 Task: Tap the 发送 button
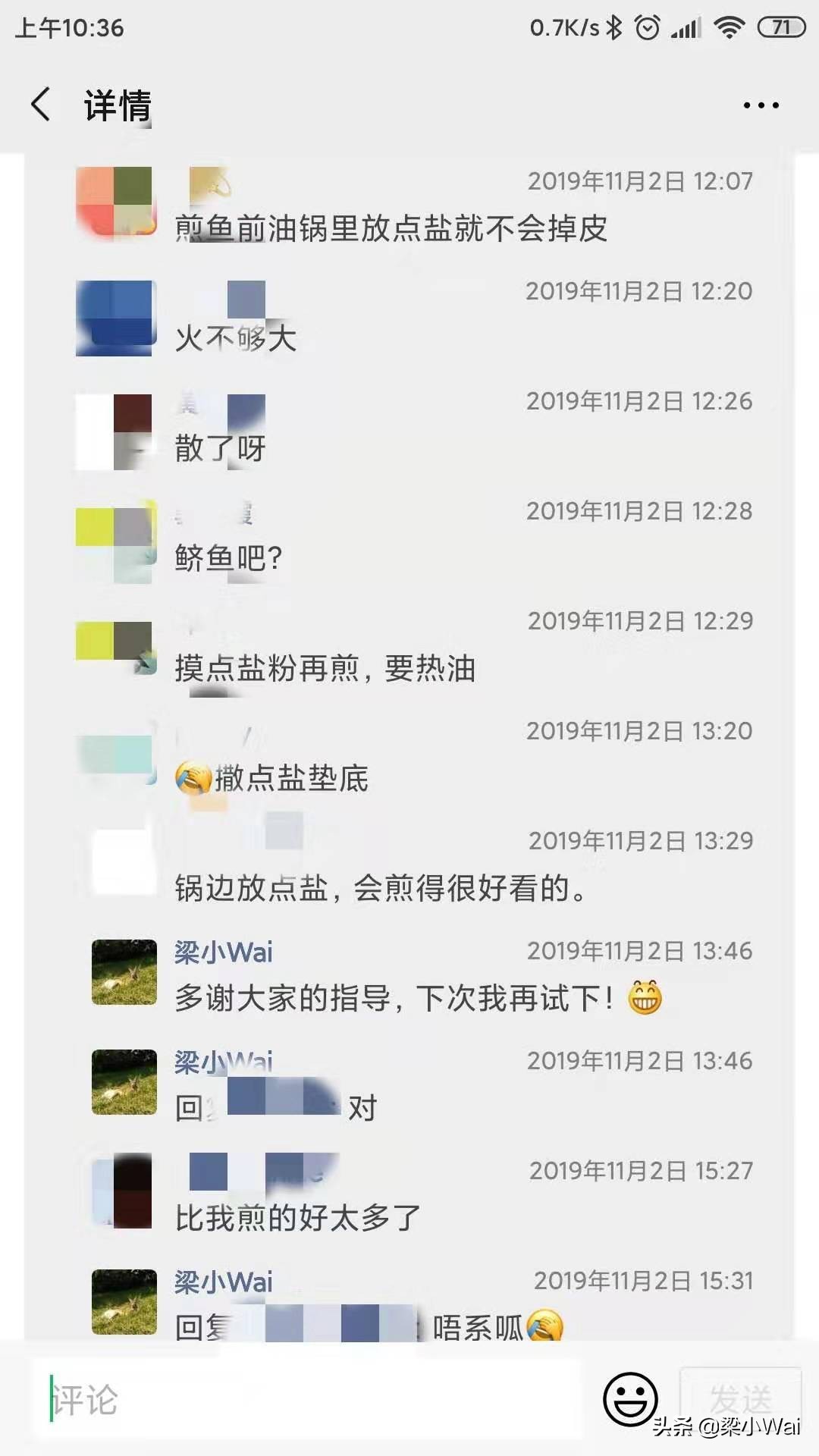740,1398
